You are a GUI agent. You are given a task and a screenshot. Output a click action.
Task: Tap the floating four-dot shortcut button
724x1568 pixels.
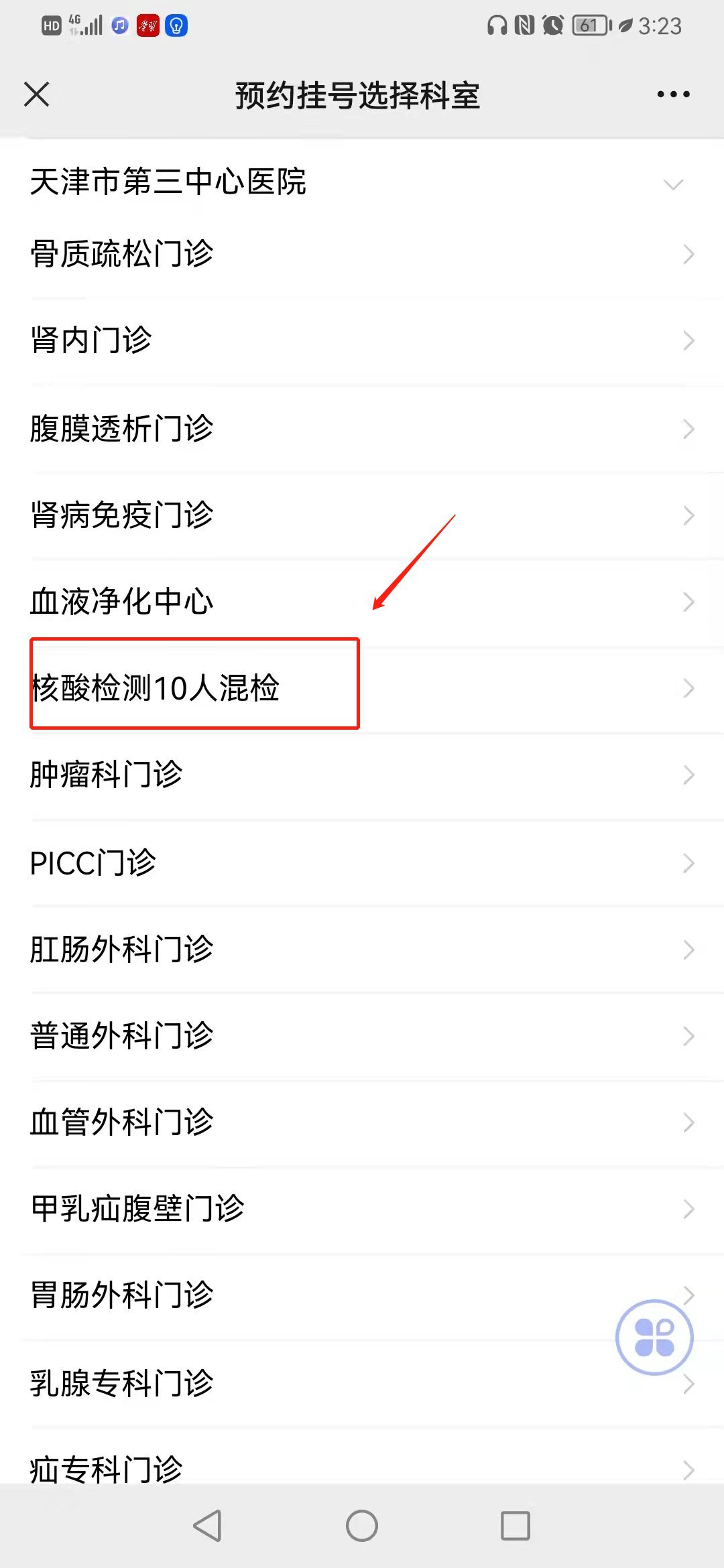tap(654, 1337)
